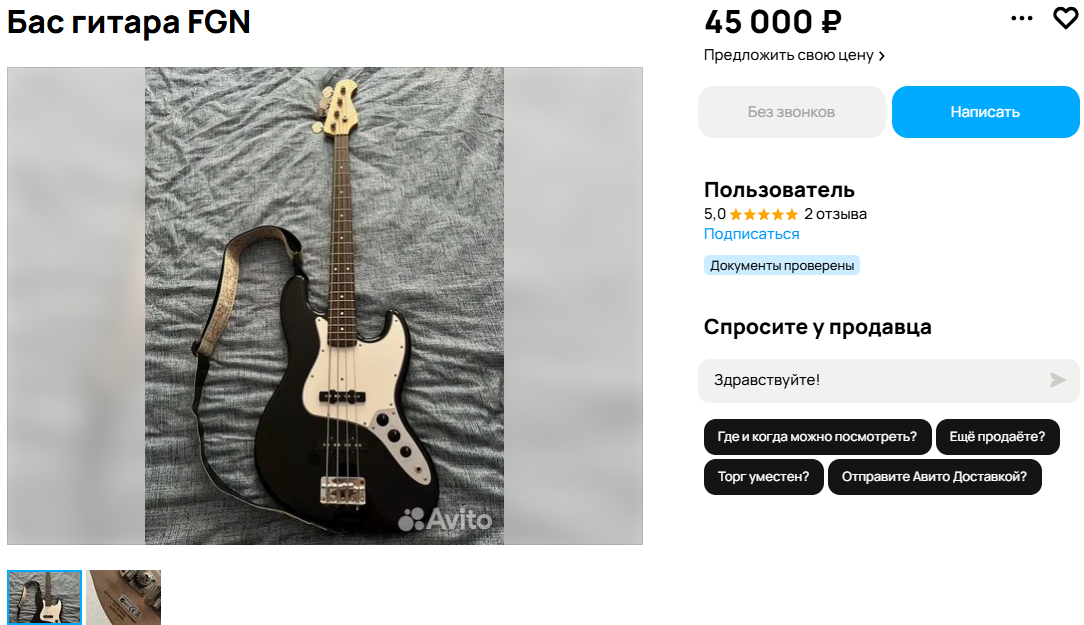
Task: View the second thumbnail photo
Action: pyautogui.click(x=124, y=597)
